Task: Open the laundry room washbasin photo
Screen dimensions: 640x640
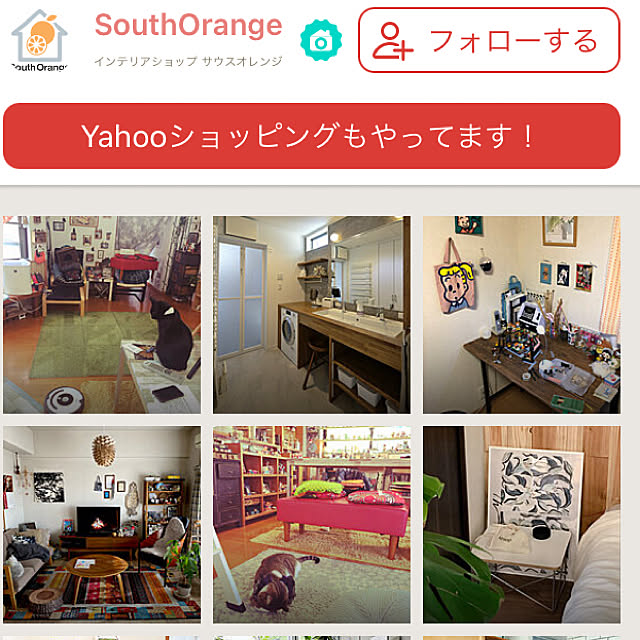Action: [311, 314]
